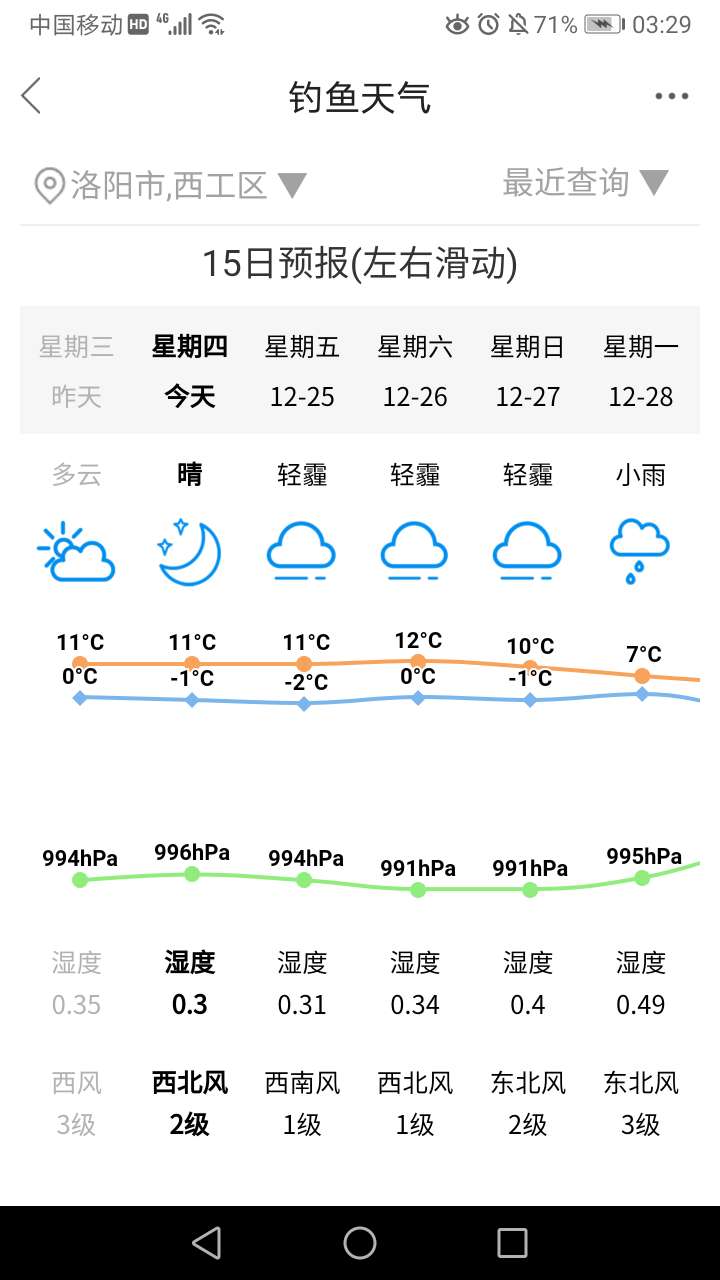Go back using the top-left arrow
720x1280 pixels.
(31, 96)
